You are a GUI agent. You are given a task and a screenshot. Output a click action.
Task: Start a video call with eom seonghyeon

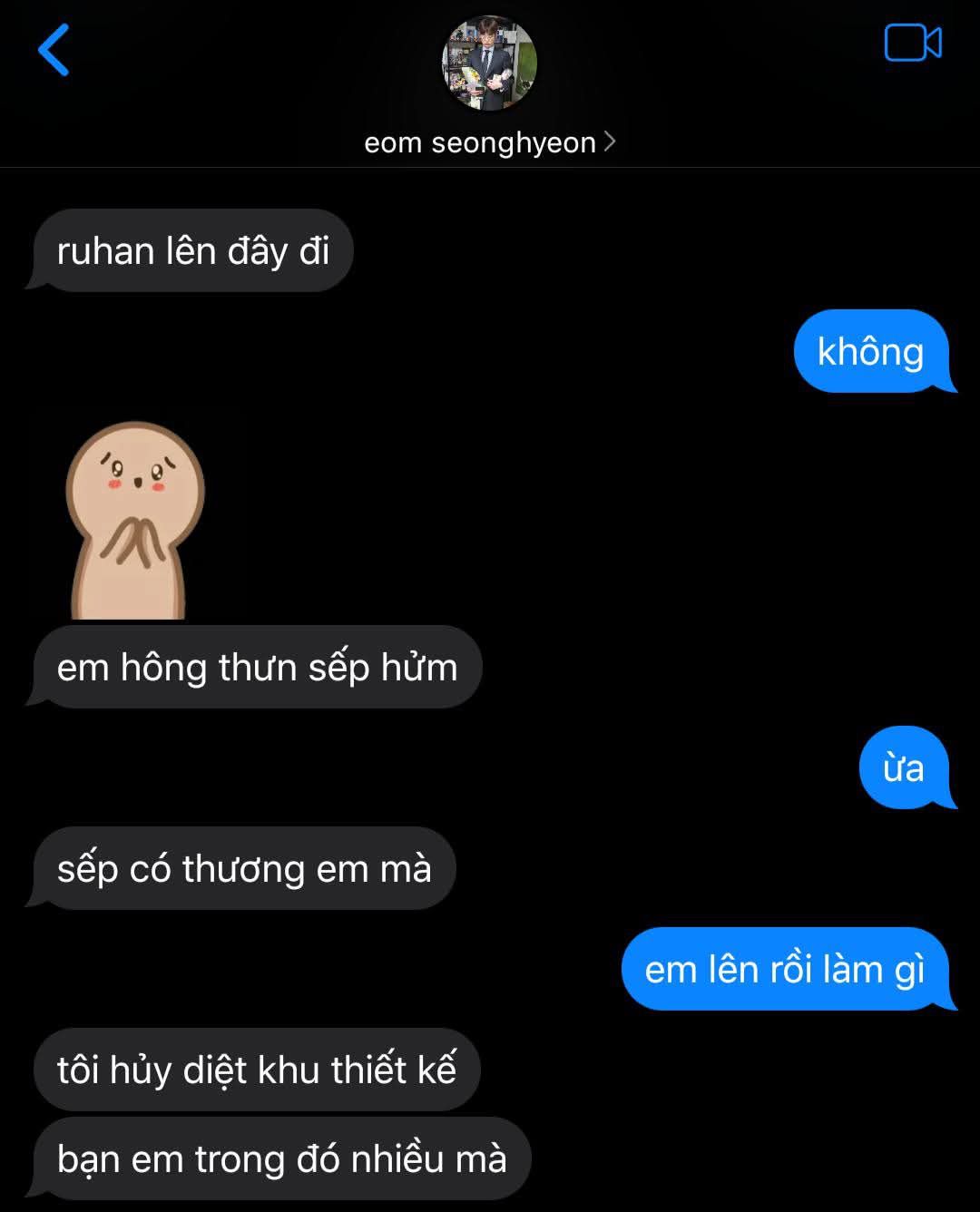pyautogui.click(x=912, y=44)
